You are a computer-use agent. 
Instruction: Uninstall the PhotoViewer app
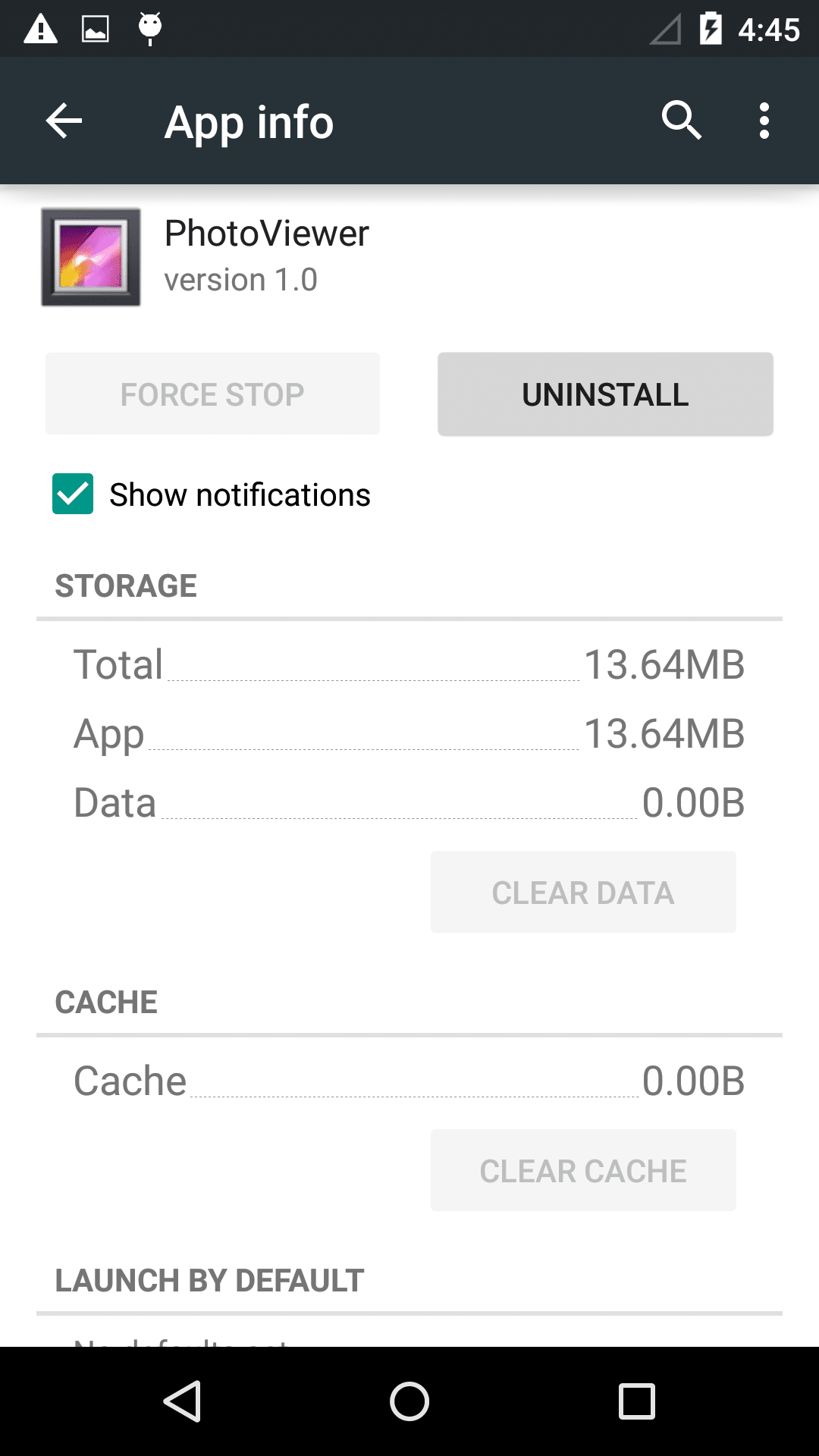click(605, 394)
